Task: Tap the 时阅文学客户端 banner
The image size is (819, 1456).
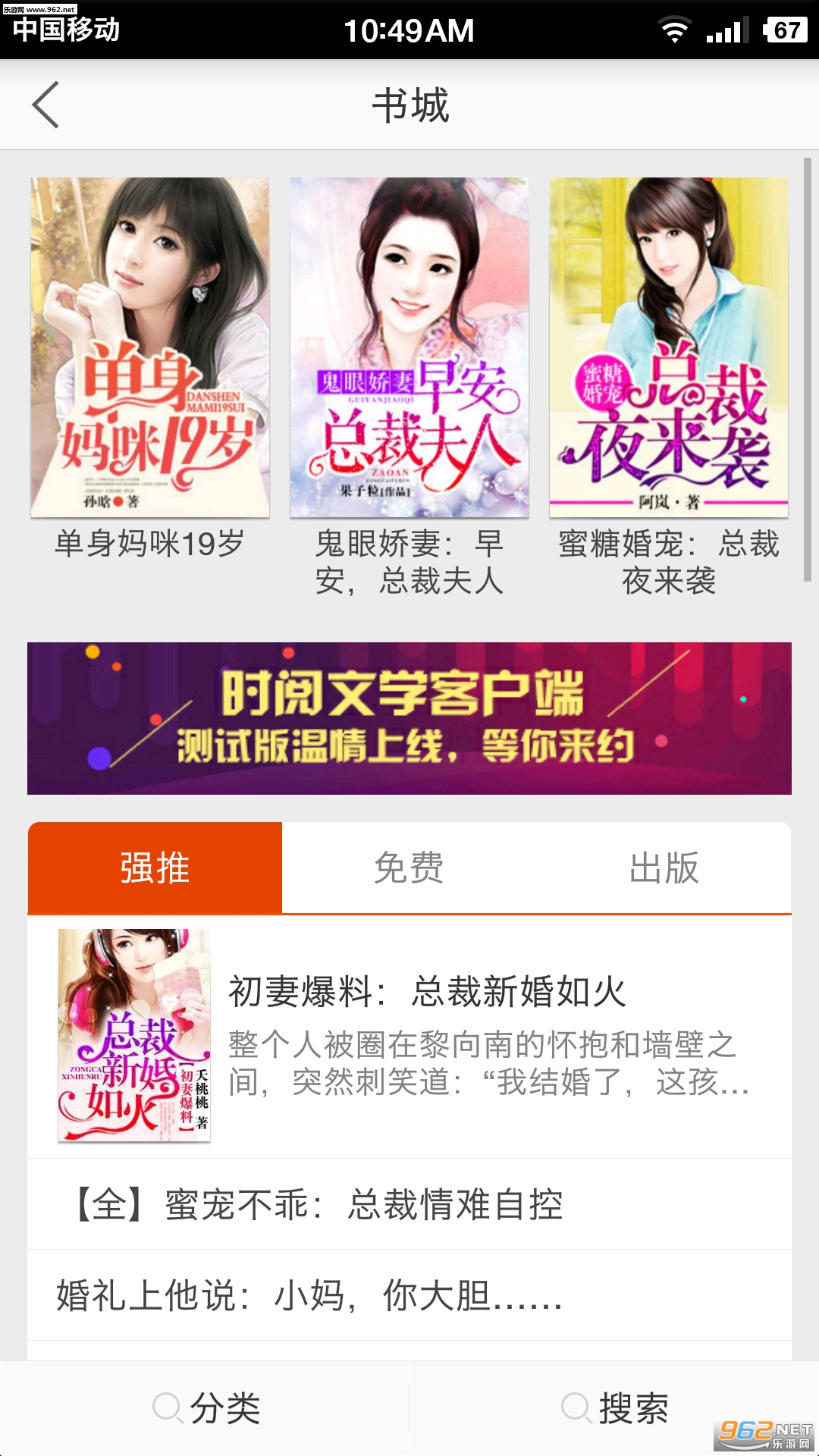Action: click(409, 718)
